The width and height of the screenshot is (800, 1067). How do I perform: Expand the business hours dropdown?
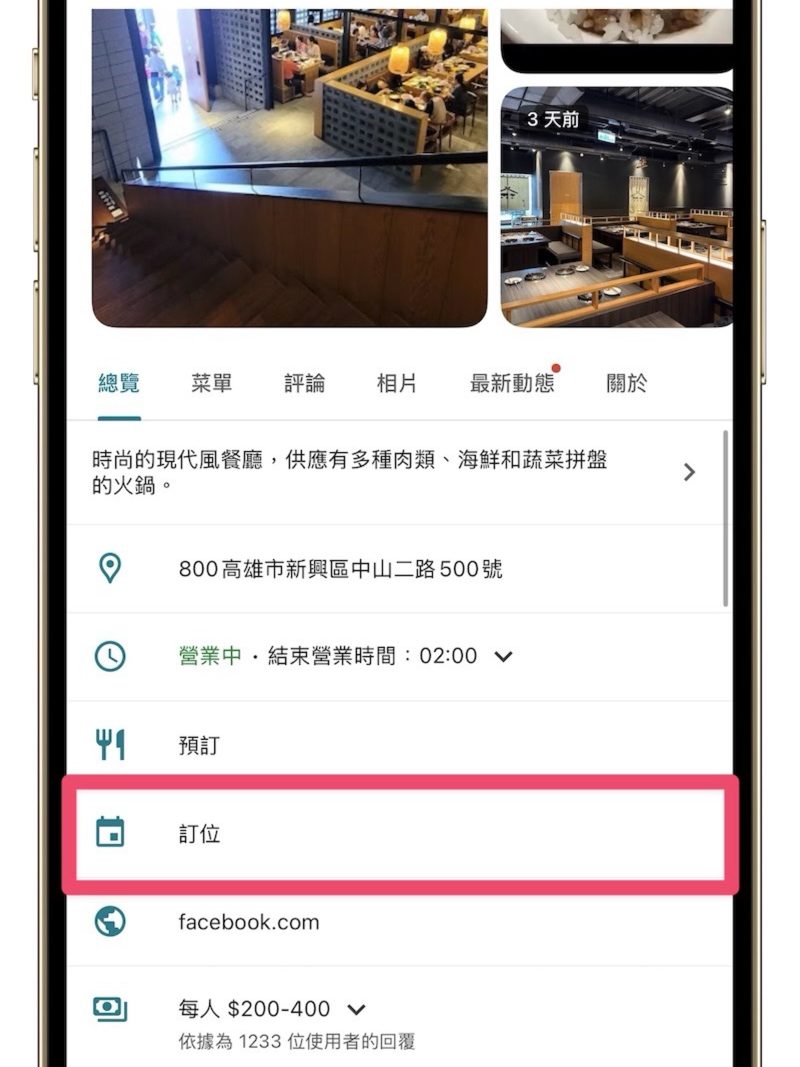(504, 657)
